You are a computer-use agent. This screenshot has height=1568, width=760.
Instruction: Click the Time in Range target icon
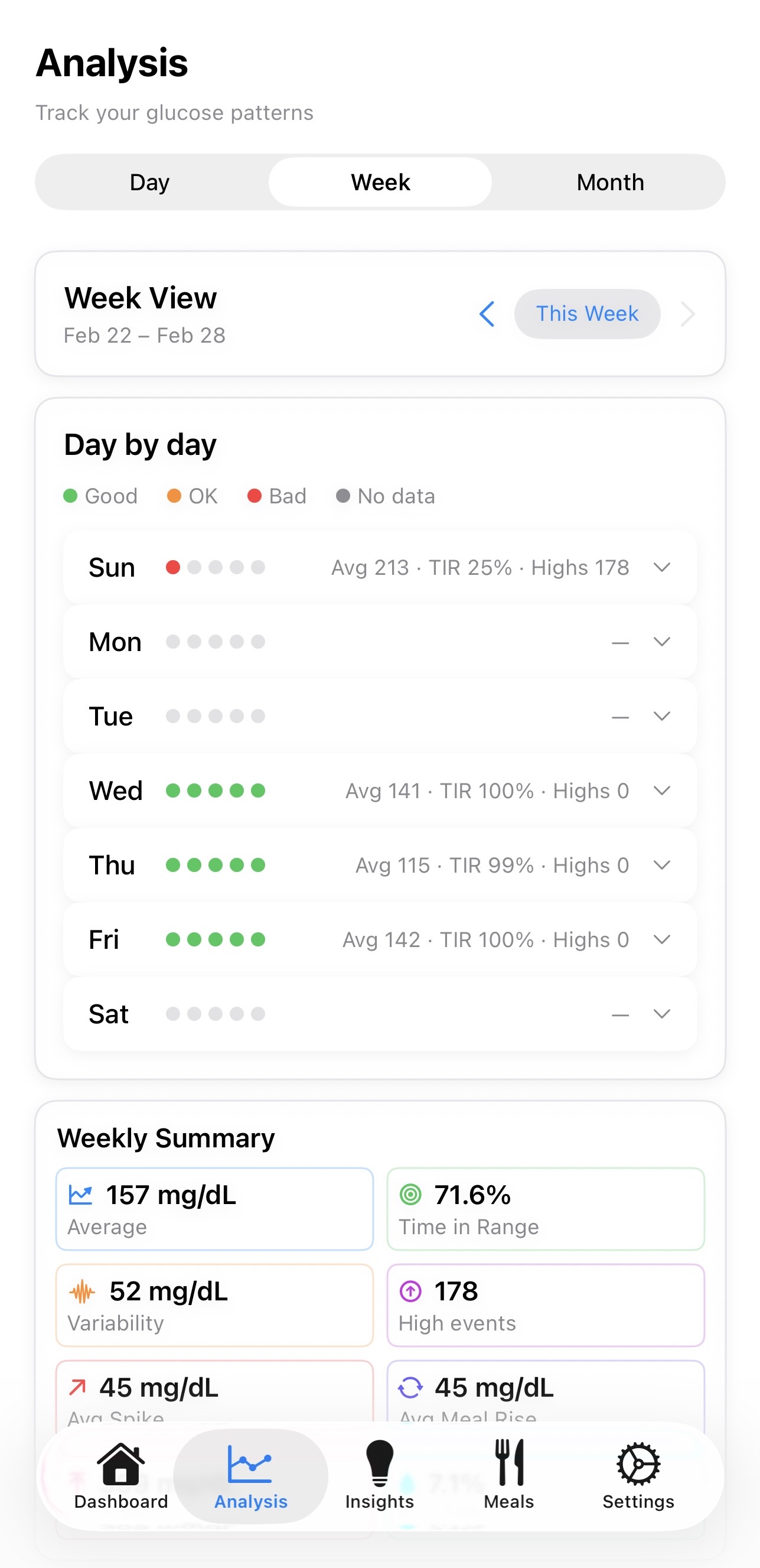pos(411,1194)
